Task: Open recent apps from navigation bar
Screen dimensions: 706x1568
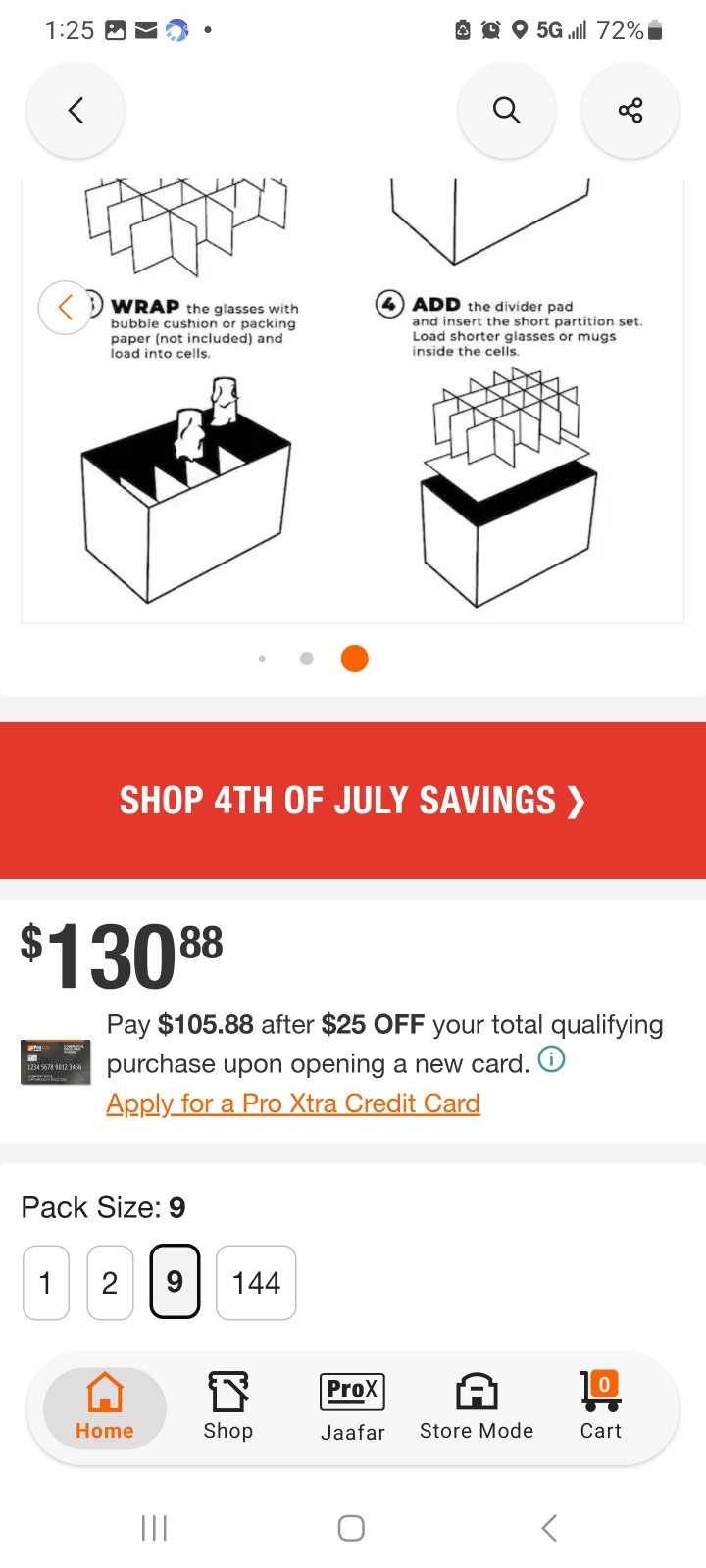Action: [x=155, y=1527]
